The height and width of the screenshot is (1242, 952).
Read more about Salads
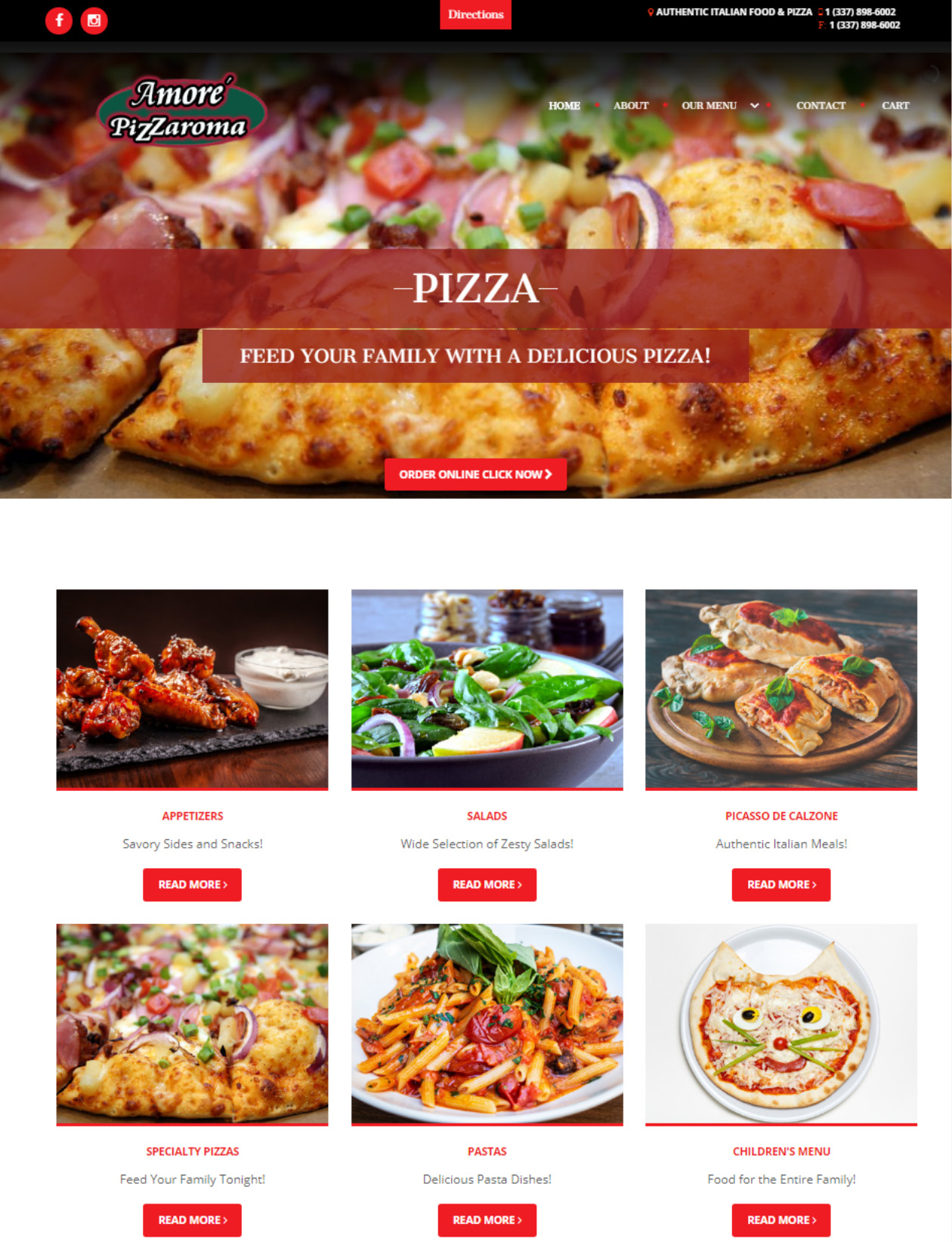coord(487,885)
